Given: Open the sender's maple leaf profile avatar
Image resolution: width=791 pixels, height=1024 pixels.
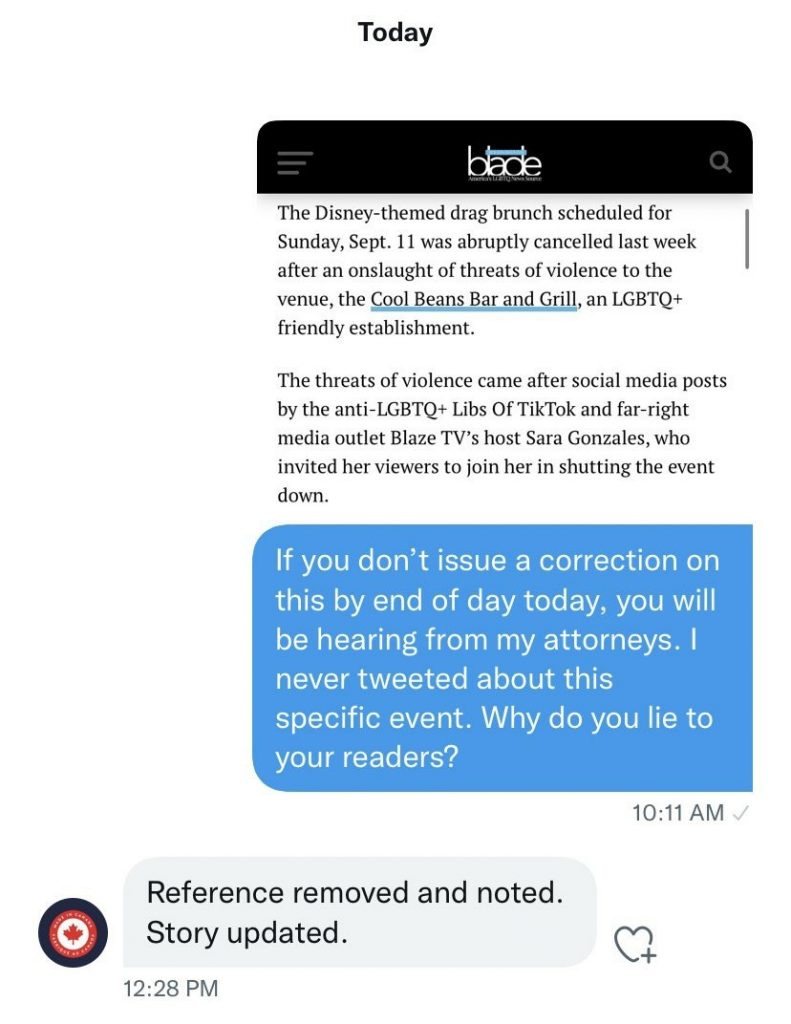Looking at the screenshot, I should [72, 933].
